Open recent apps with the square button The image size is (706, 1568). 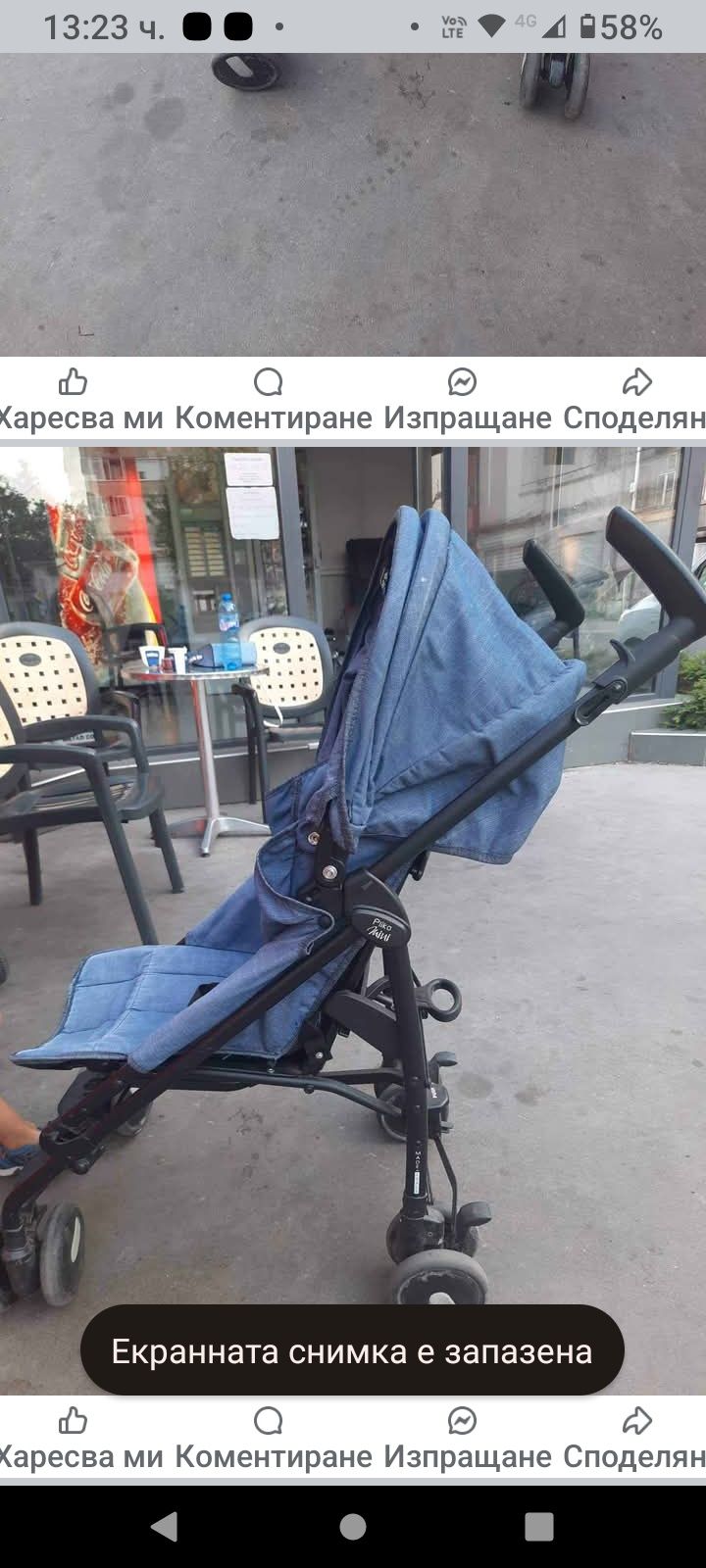538,1527
